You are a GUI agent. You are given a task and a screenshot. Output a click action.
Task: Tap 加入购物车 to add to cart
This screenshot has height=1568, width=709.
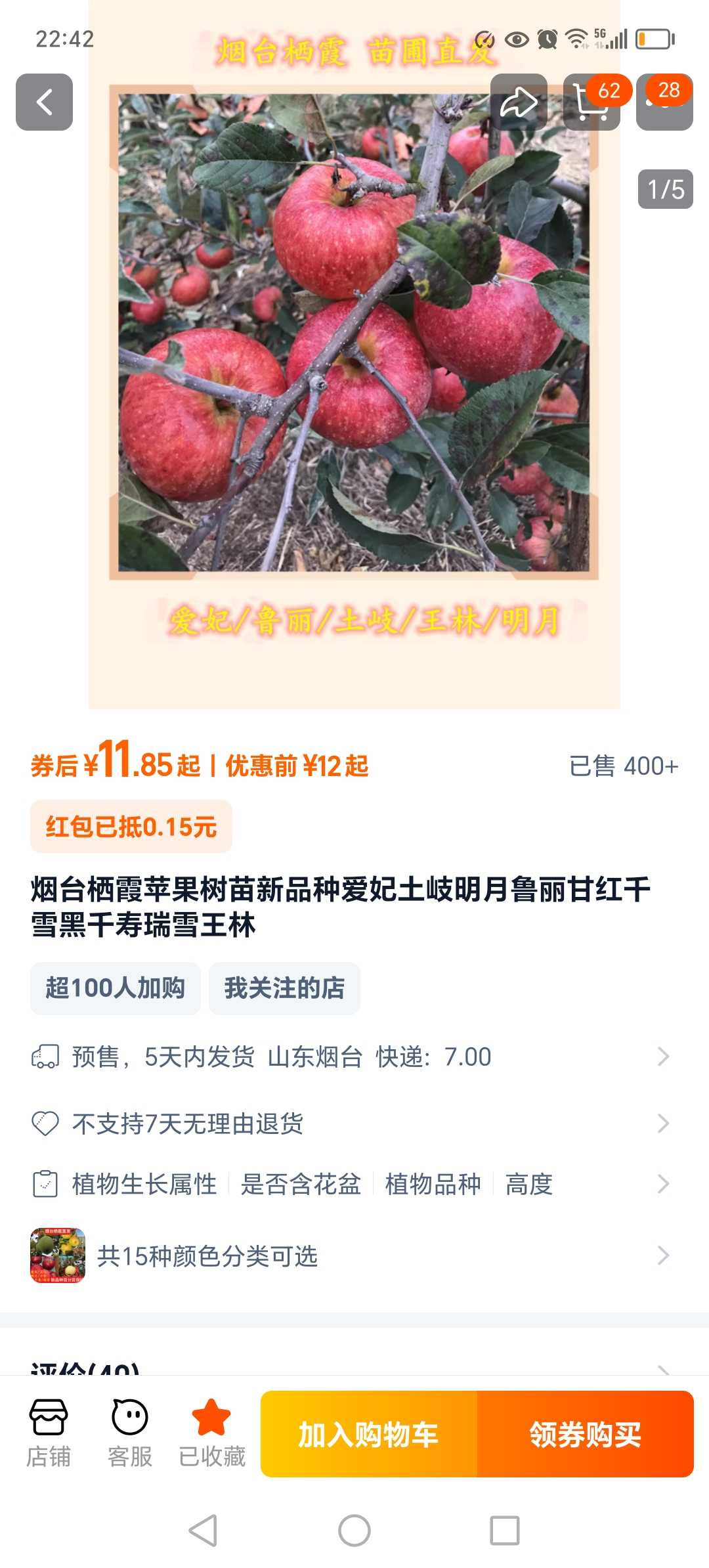coord(369,1434)
